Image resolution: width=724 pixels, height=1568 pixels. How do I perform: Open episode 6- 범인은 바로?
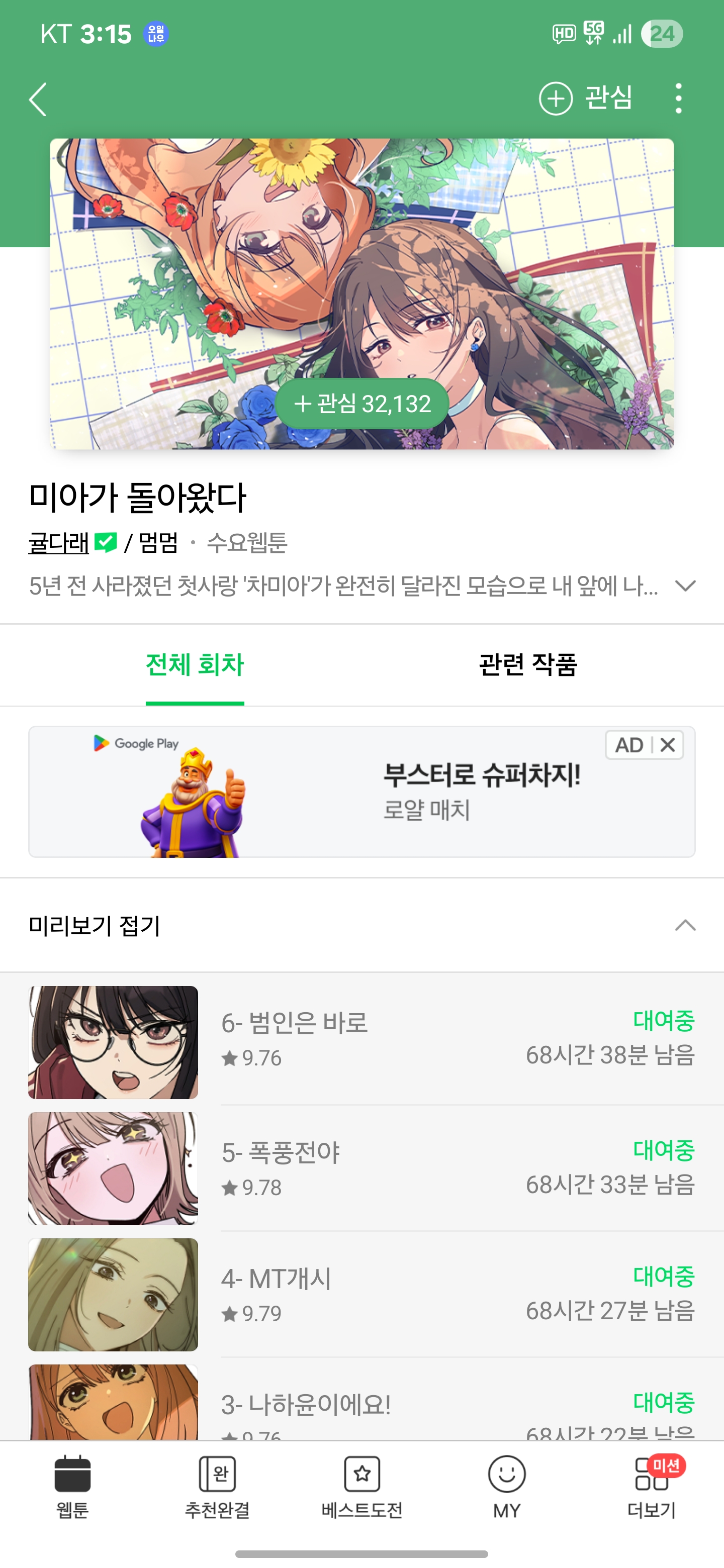pyautogui.click(x=361, y=1041)
